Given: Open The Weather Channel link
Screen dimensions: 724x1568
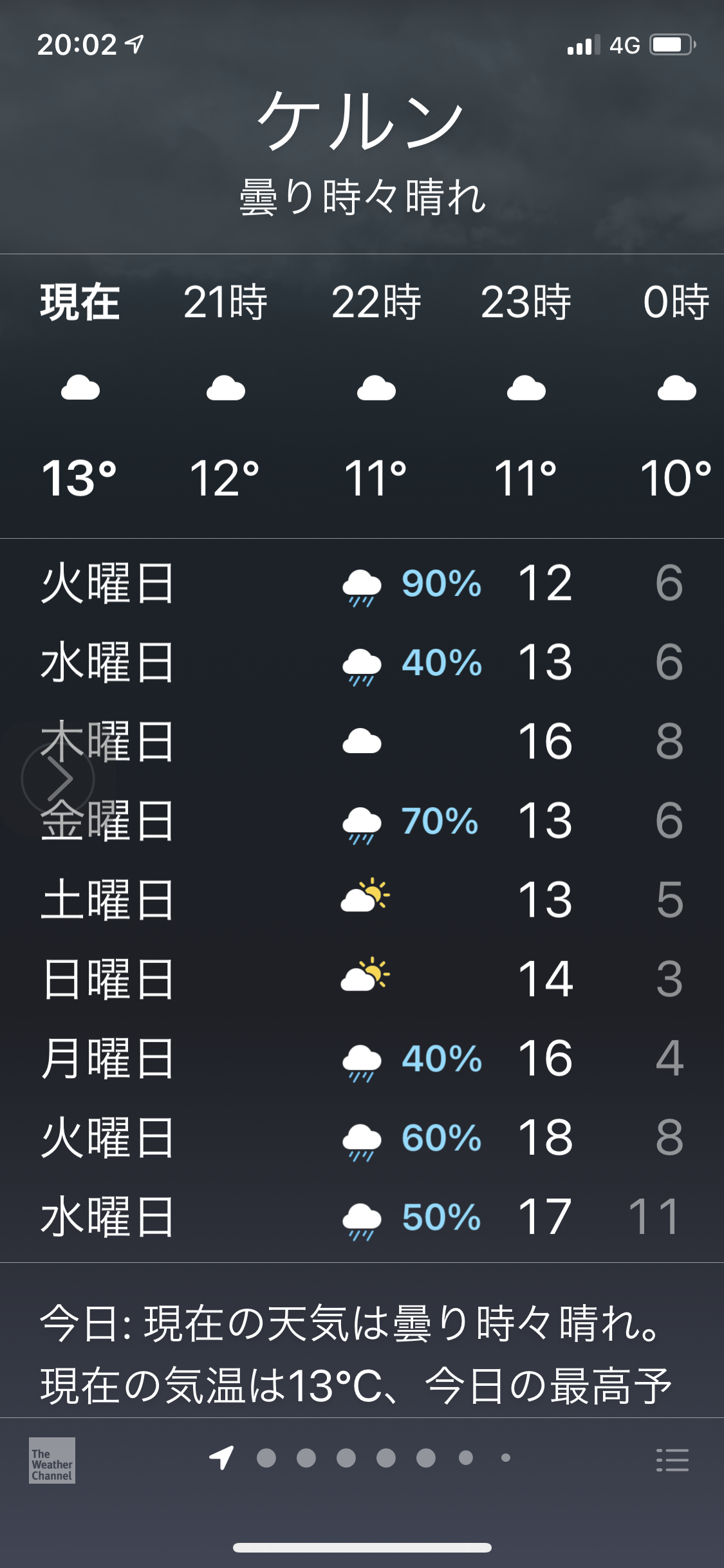Looking at the screenshot, I should point(52,1460).
